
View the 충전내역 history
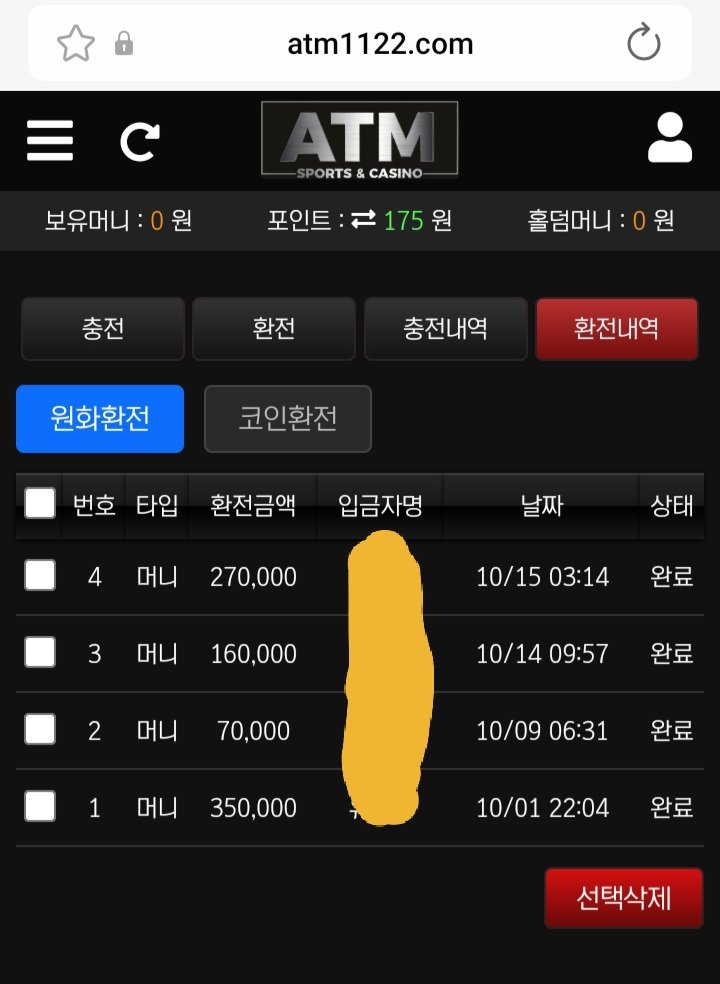click(x=445, y=329)
